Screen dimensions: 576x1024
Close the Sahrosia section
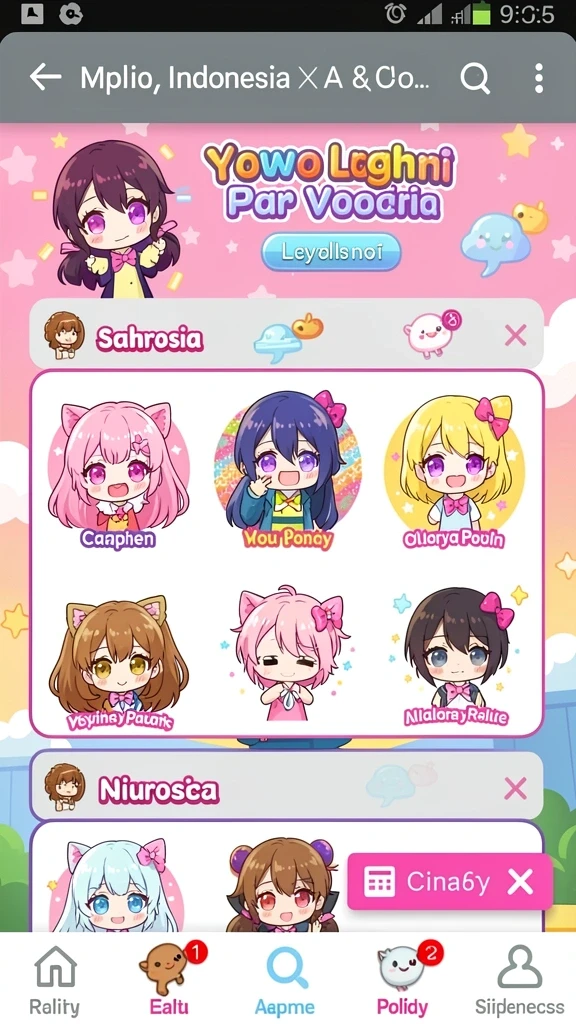[x=515, y=336]
